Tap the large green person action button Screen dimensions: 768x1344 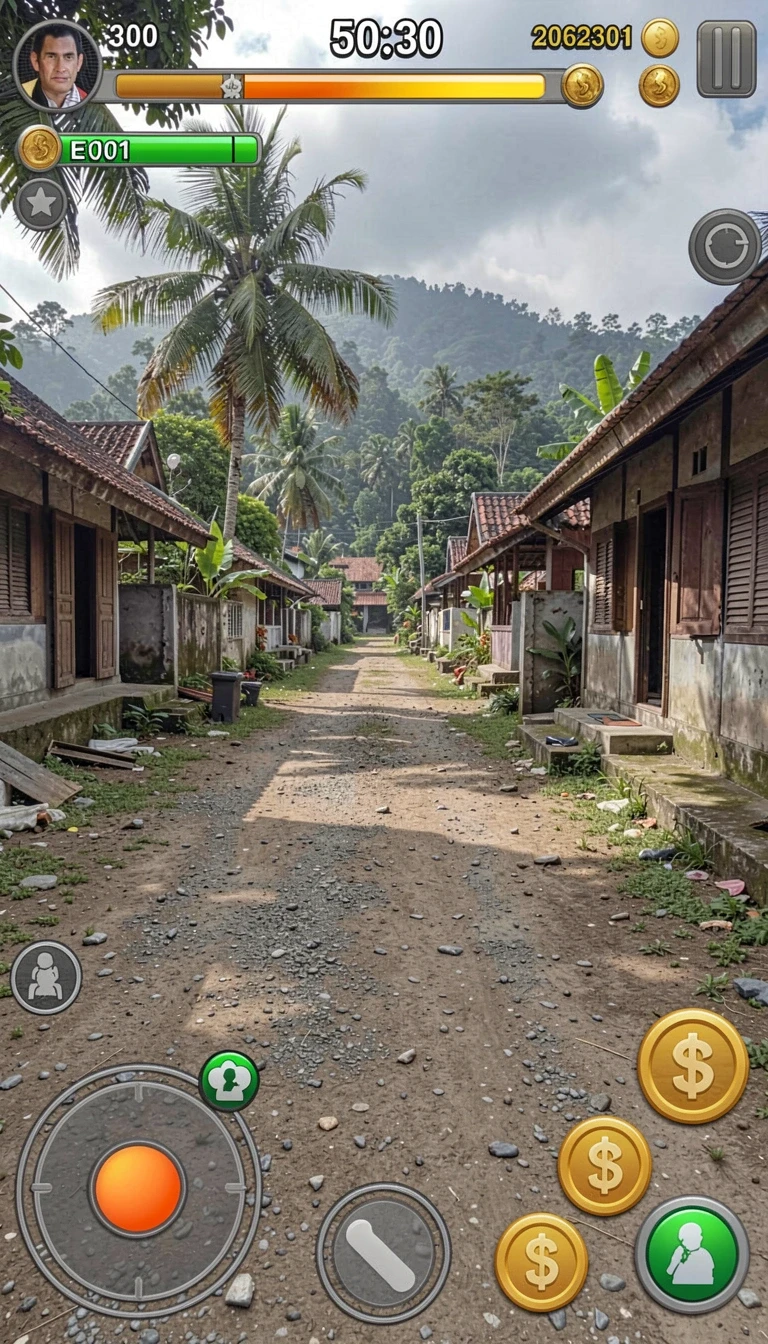tap(692, 1254)
